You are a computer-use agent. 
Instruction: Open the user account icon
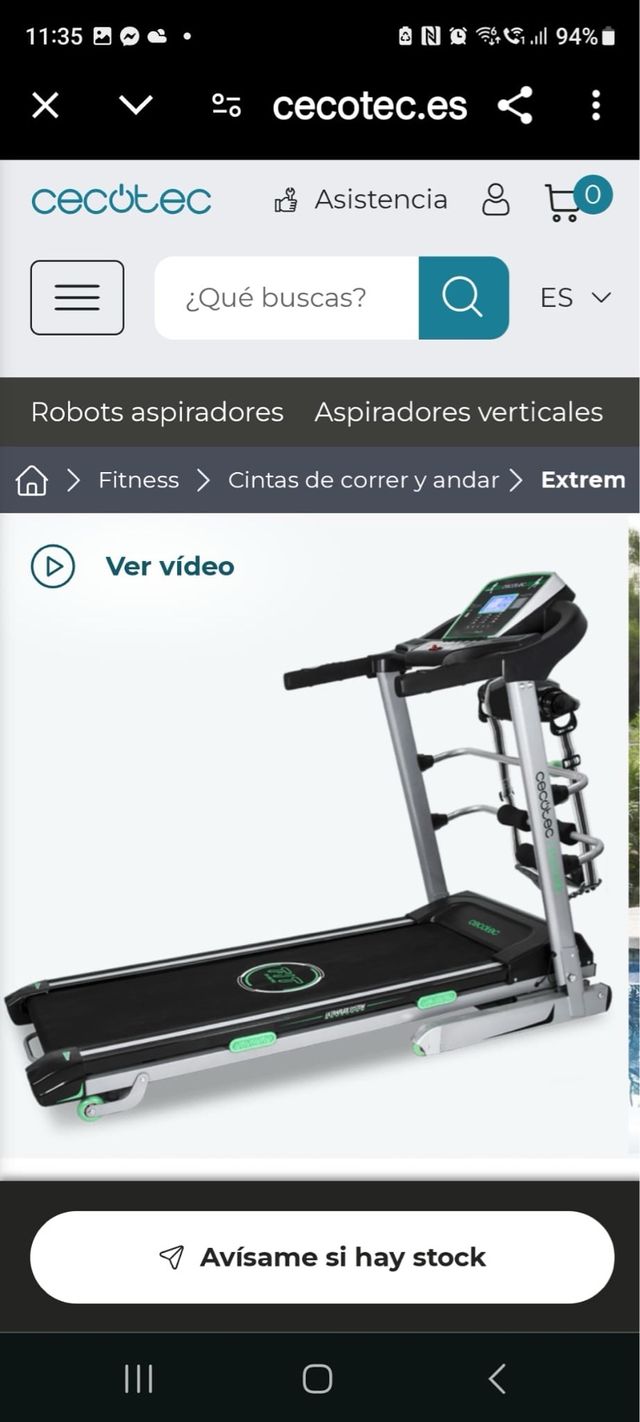[495, 199]
